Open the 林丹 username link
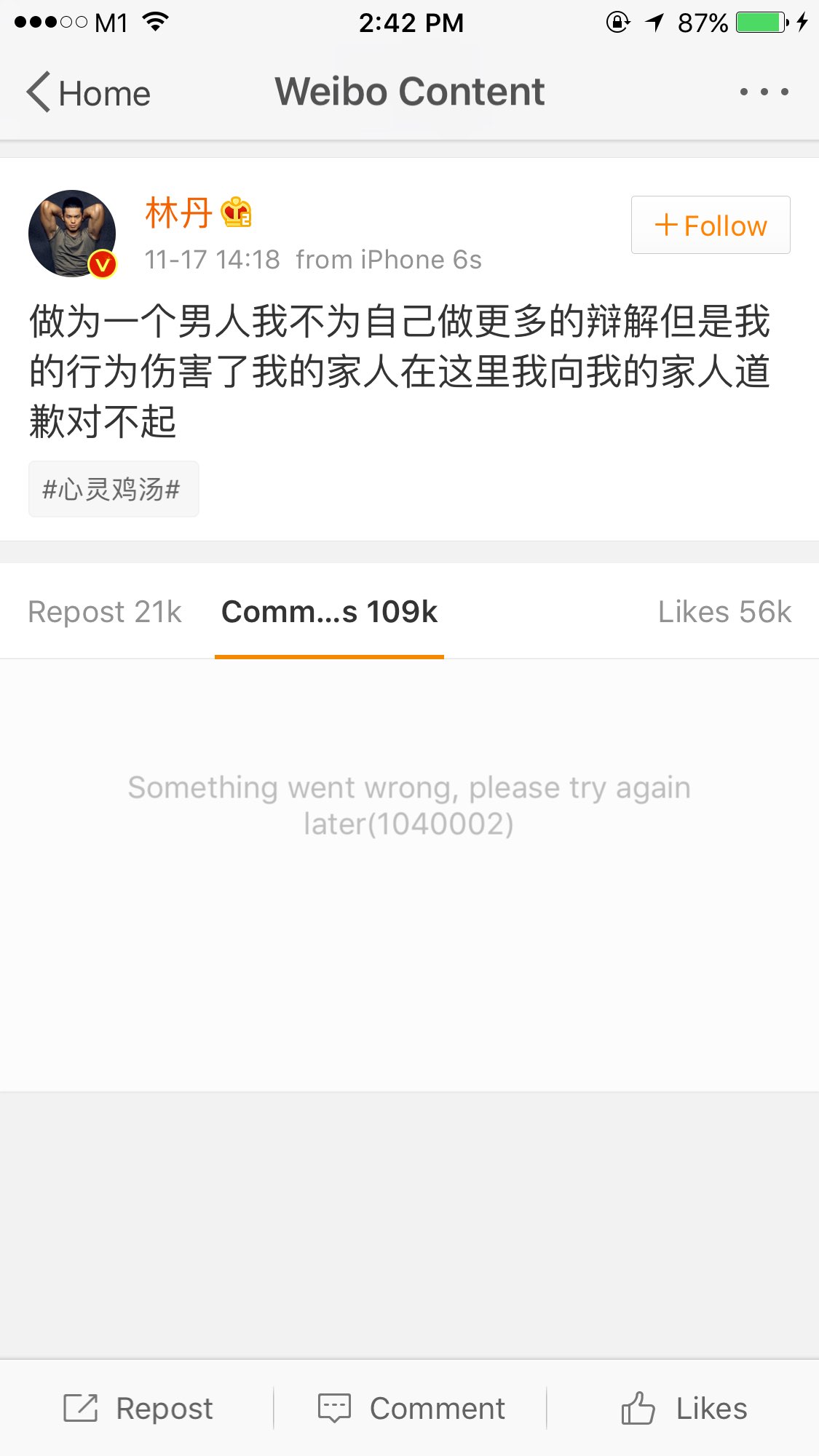This screenshot has width=819, height=1456. coord(178,213)
